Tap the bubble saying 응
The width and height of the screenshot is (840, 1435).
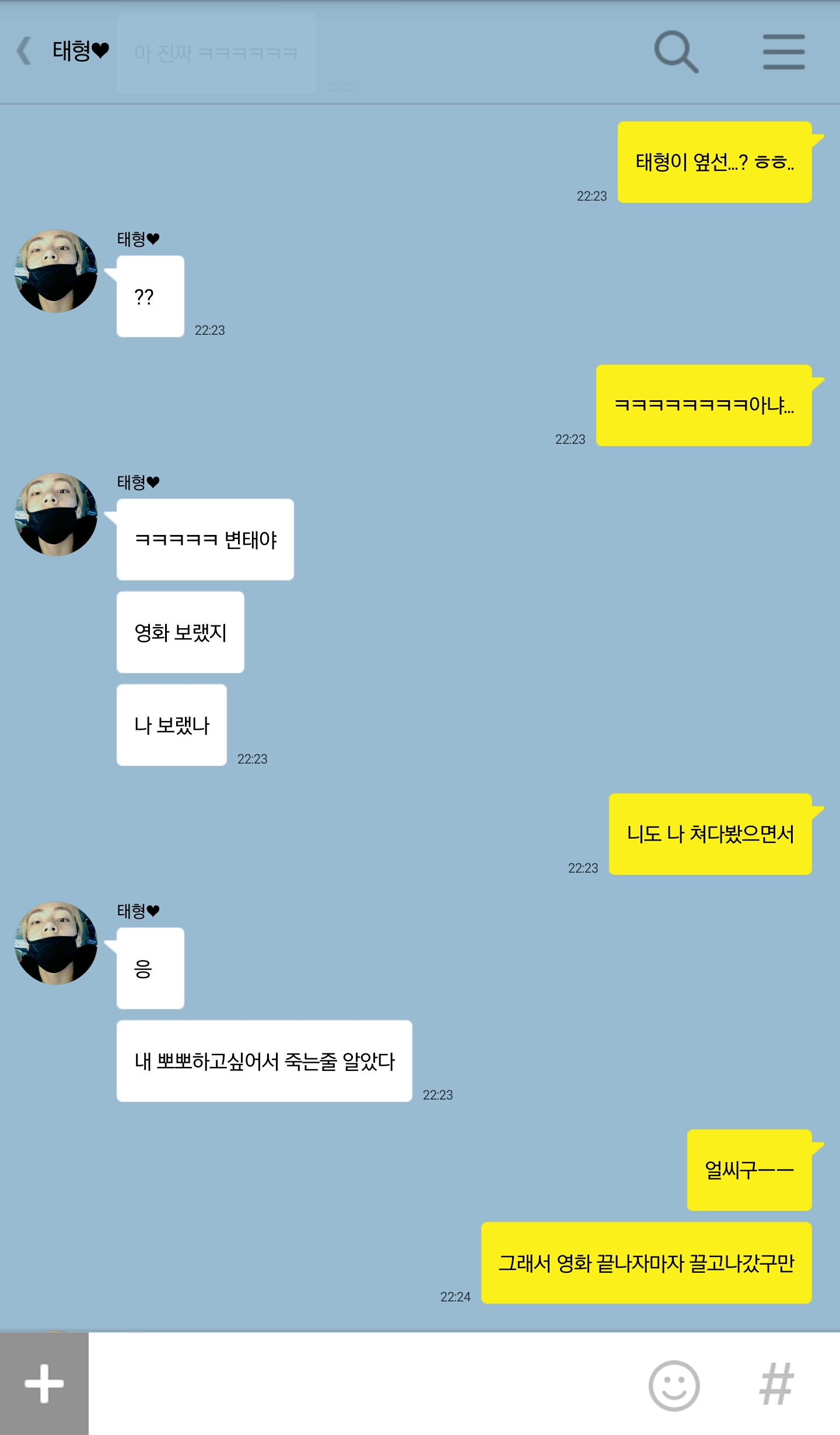pos(150,968)
